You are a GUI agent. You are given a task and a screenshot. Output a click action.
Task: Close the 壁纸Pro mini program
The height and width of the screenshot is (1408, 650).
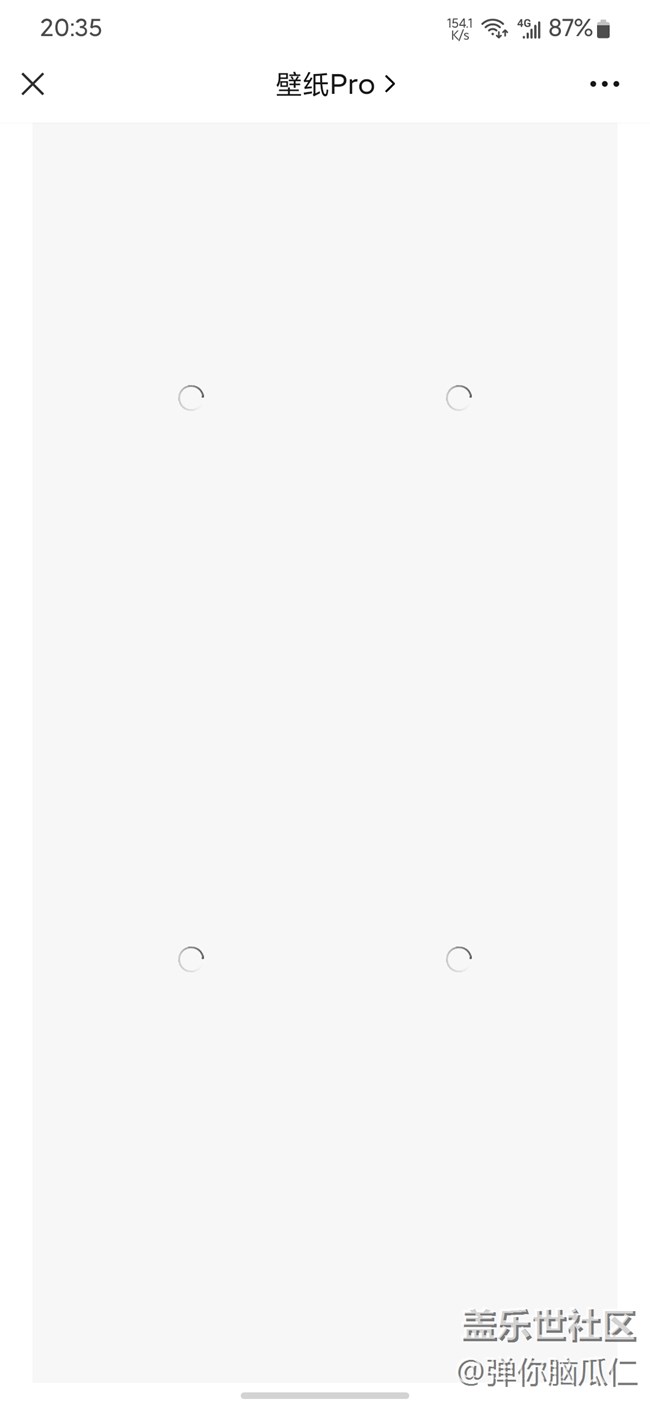tap(33, 85)
